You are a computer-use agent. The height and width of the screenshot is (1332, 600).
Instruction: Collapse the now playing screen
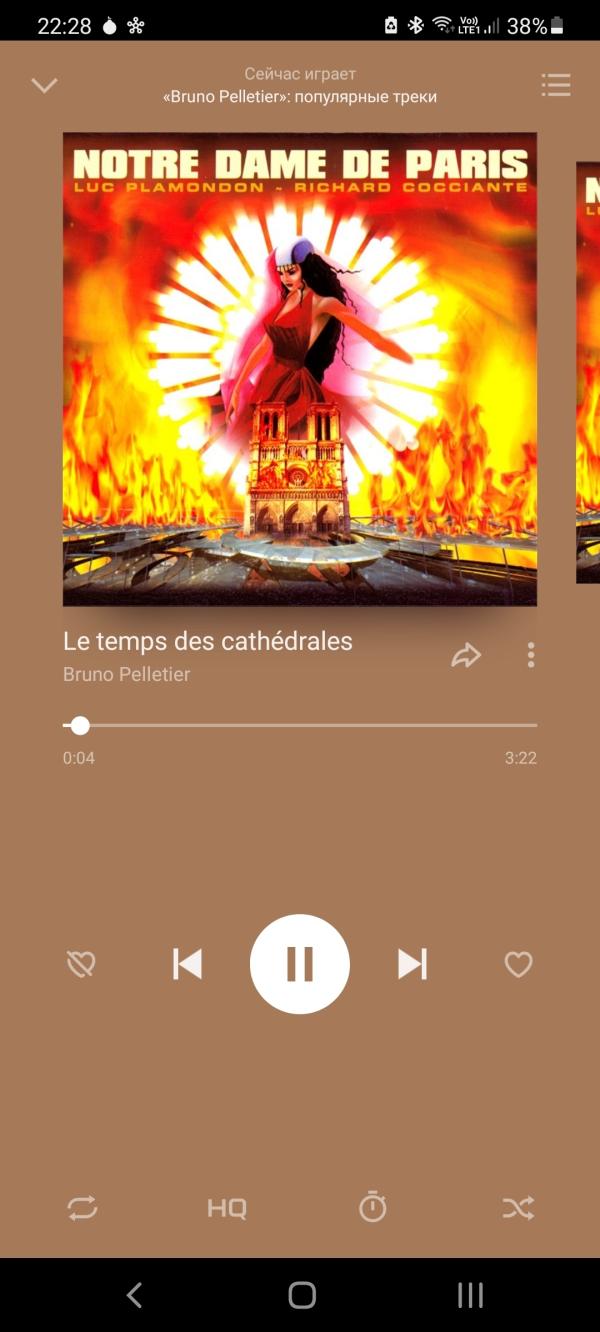(x=44, y=85)
